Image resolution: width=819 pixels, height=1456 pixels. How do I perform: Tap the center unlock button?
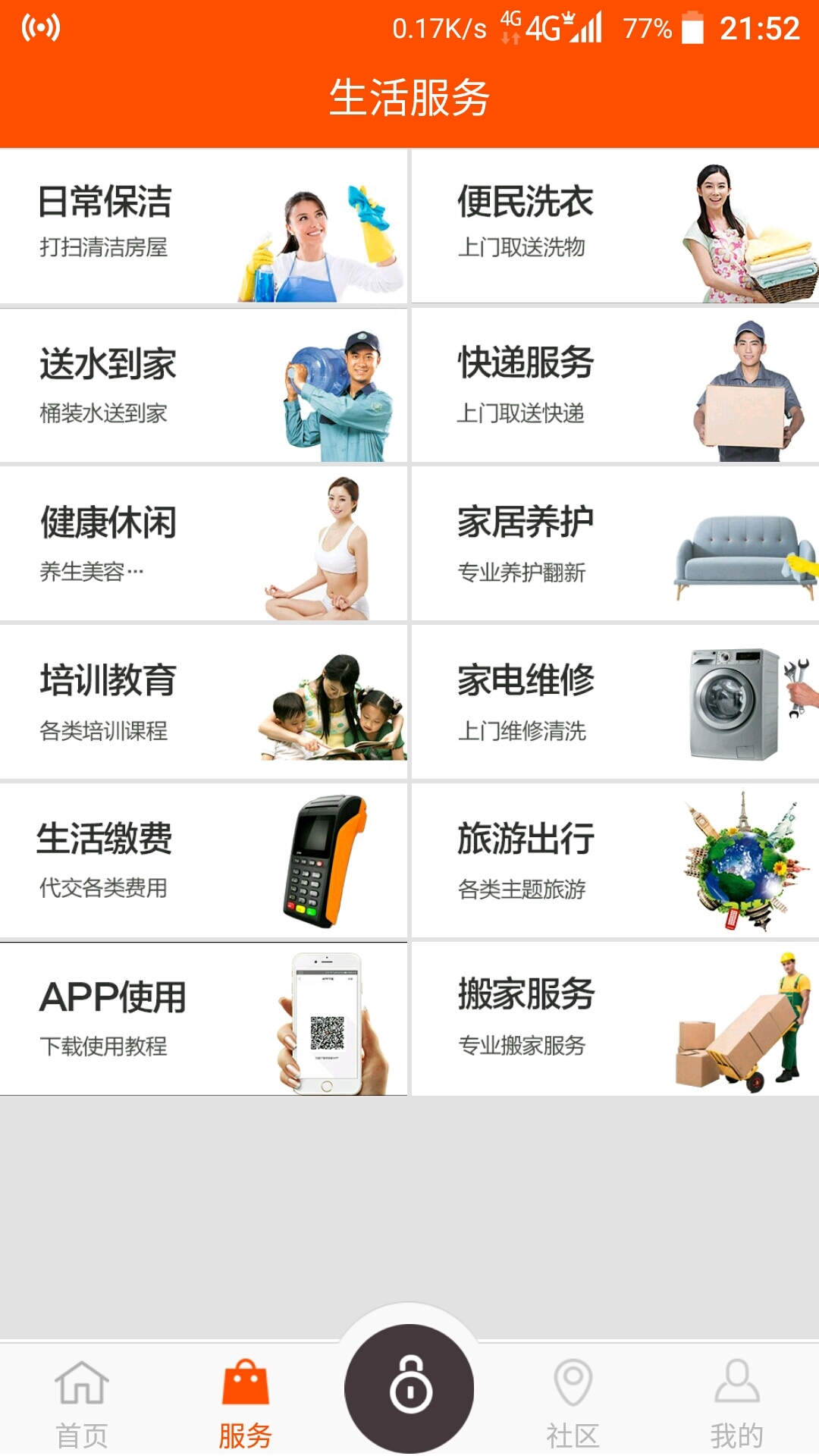coord(409,1389)
